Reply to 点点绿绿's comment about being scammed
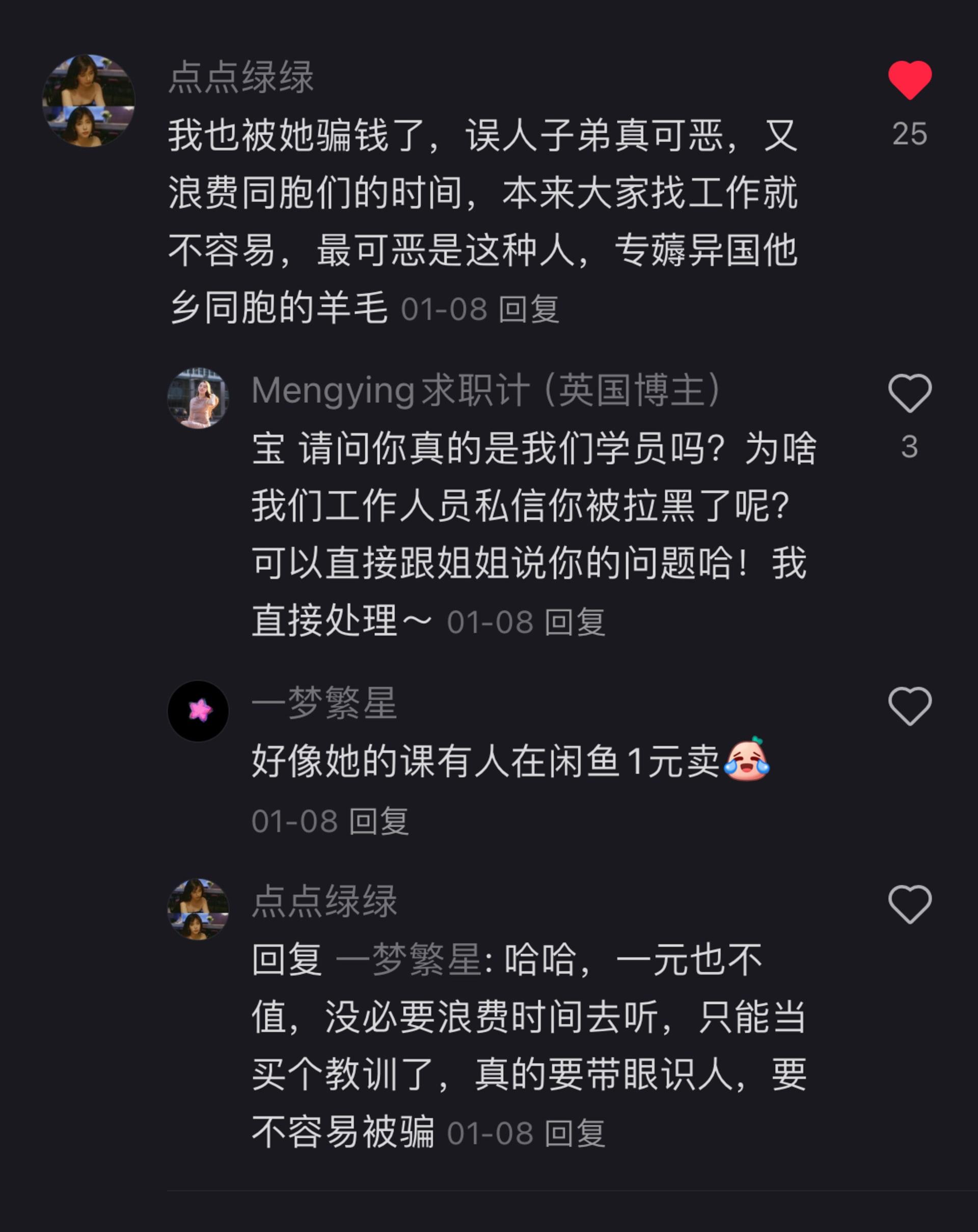This screenshot has width=978, height=1232. [x=528, y=310]
